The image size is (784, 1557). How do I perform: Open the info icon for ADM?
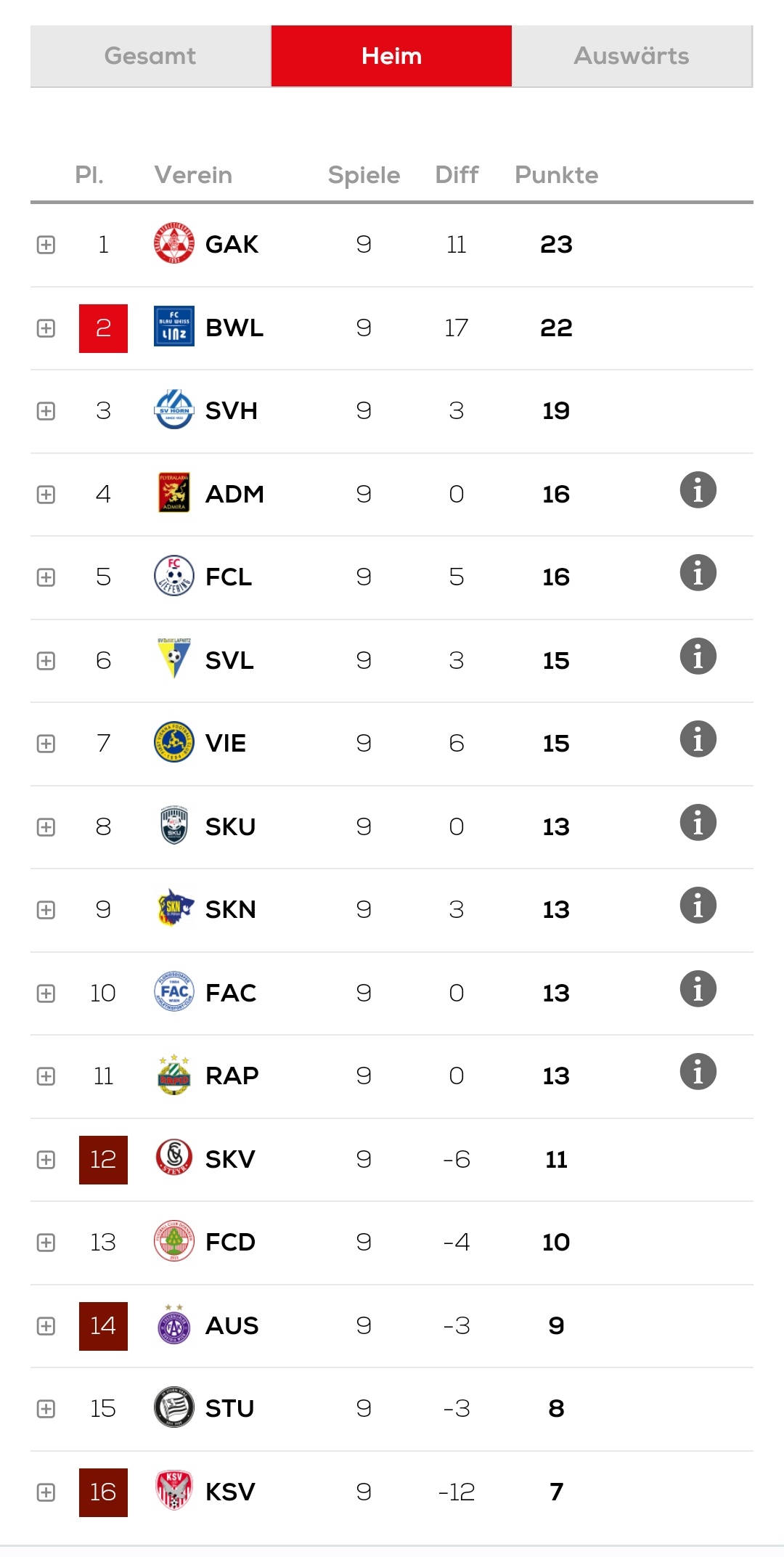698,490
